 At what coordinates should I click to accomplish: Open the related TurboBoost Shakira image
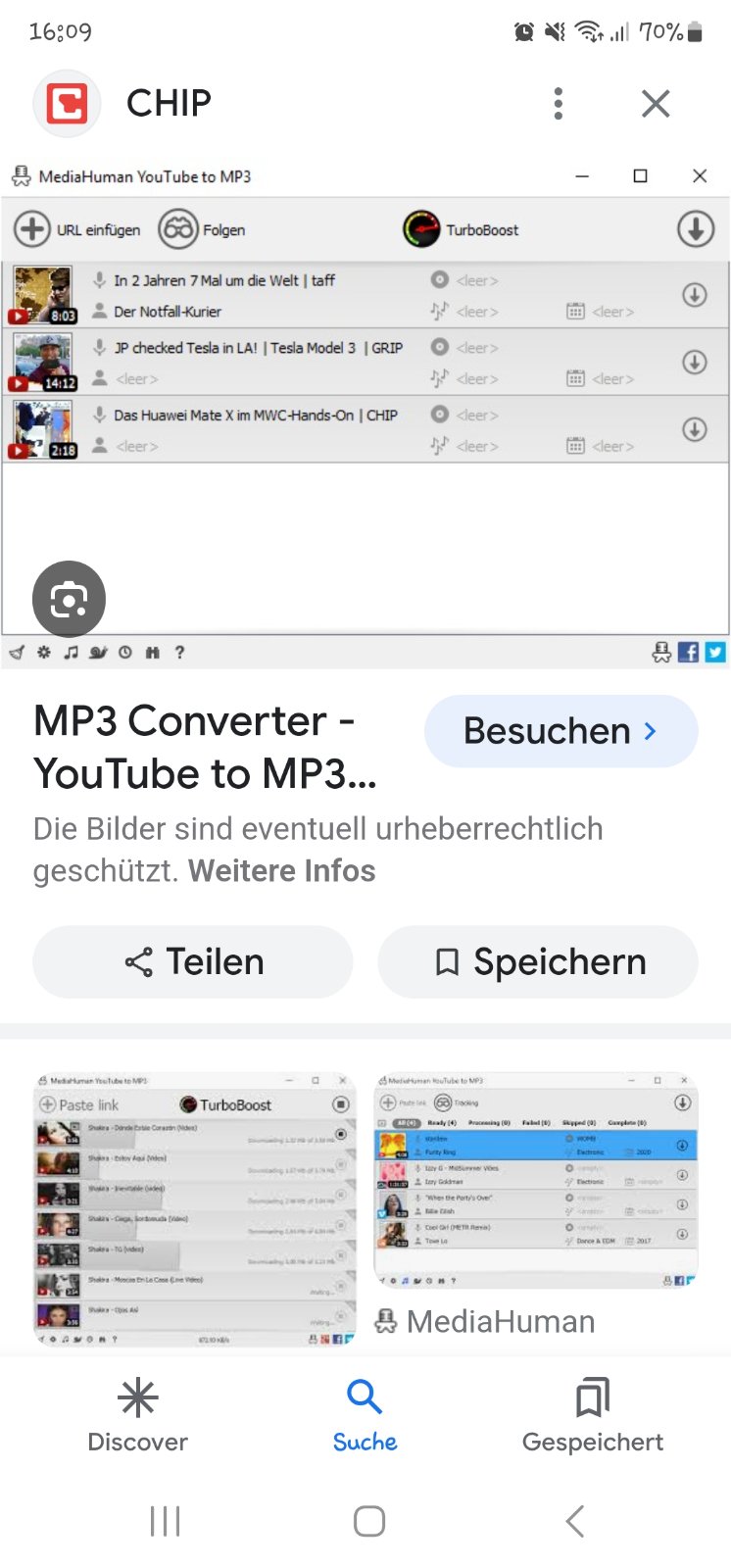point(194,1209)
